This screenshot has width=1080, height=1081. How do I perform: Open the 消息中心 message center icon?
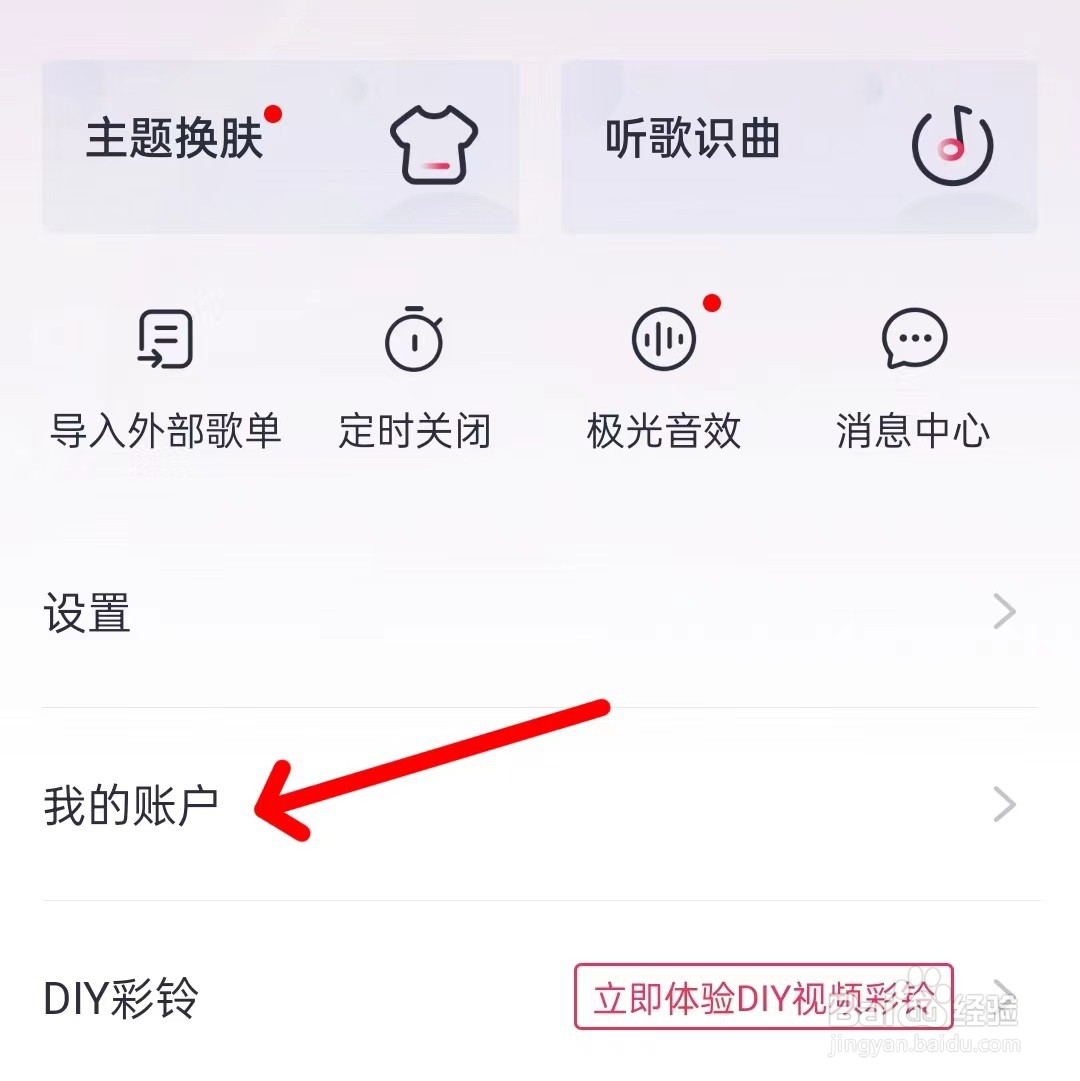913,340
